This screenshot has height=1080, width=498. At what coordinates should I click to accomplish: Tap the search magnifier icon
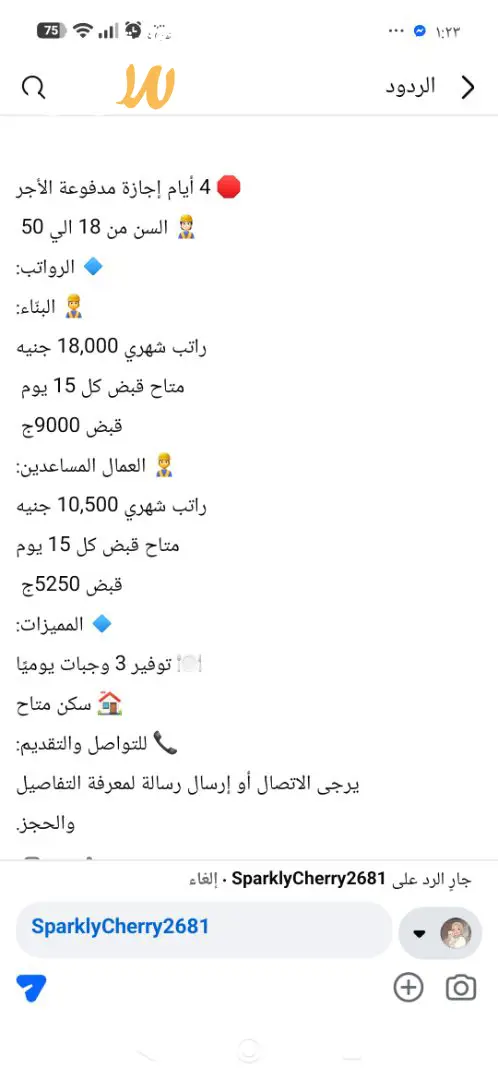(x=33, y=87)
